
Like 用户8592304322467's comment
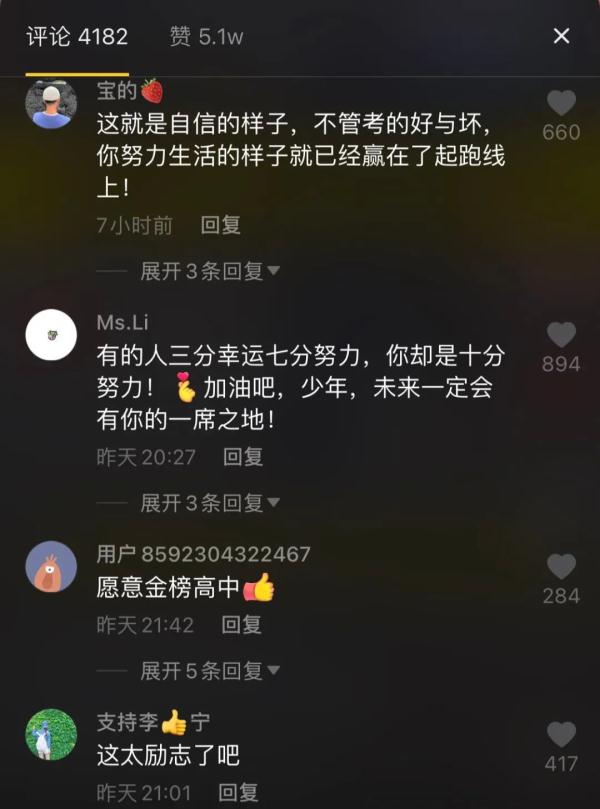(x=561, y=567)
